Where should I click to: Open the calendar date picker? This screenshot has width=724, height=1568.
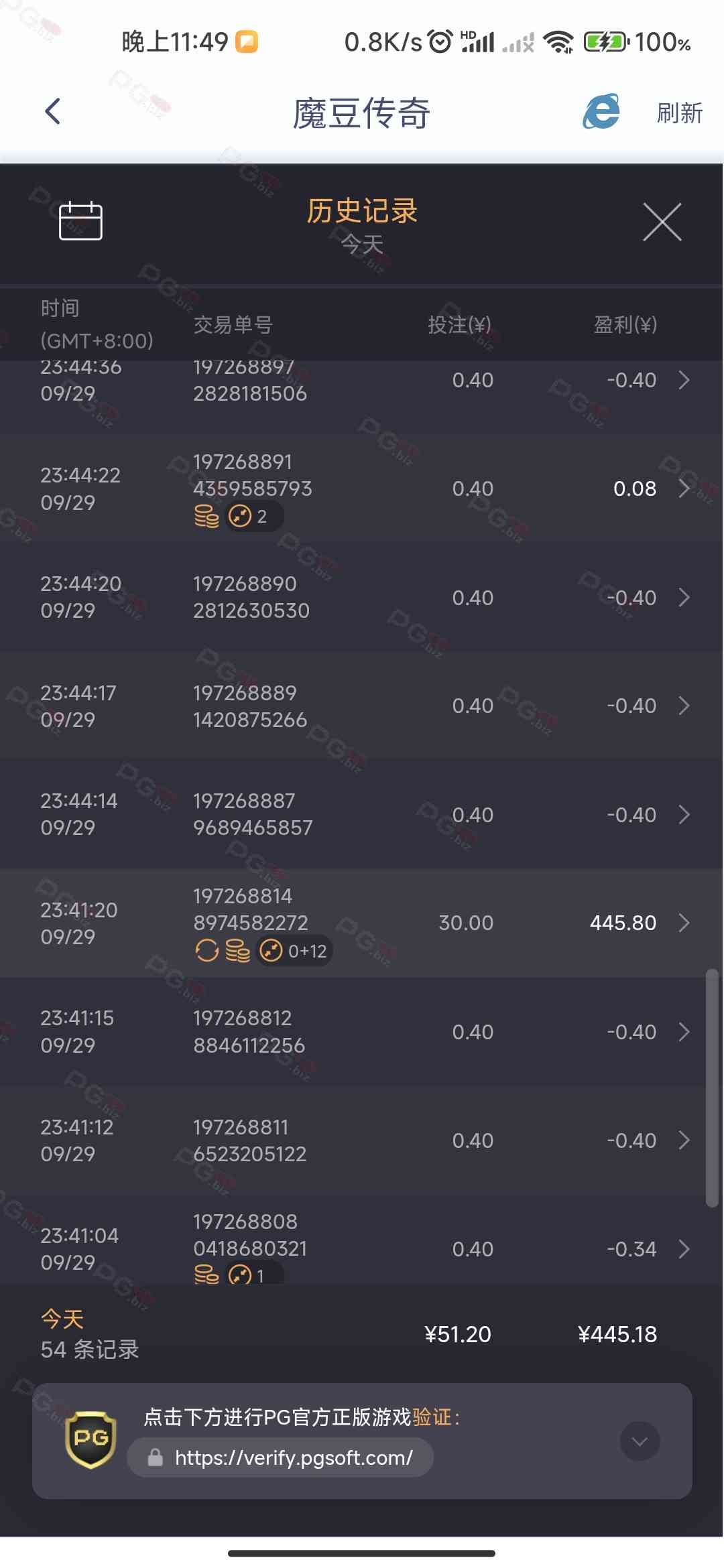pos(80,220)
